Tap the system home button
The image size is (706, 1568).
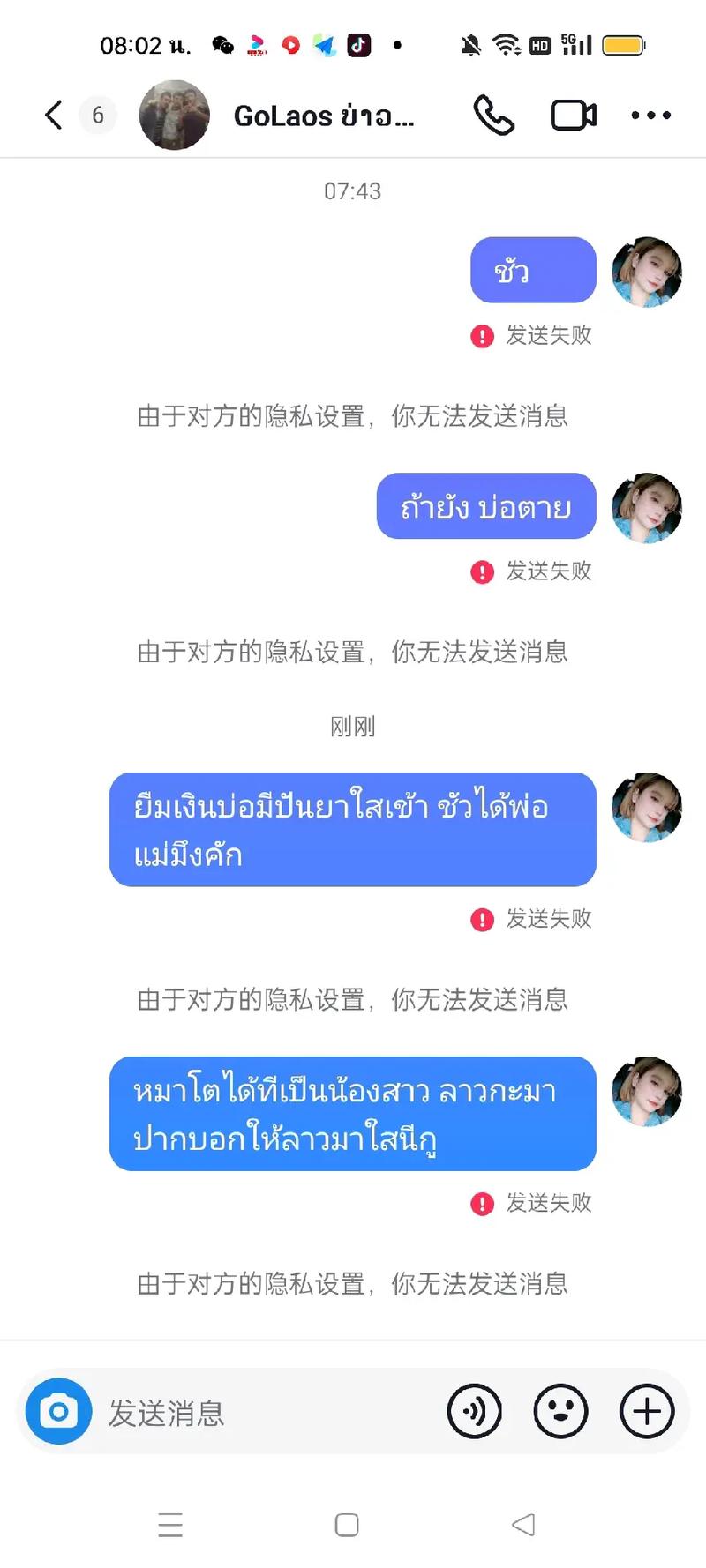(x=347, y=1525)
